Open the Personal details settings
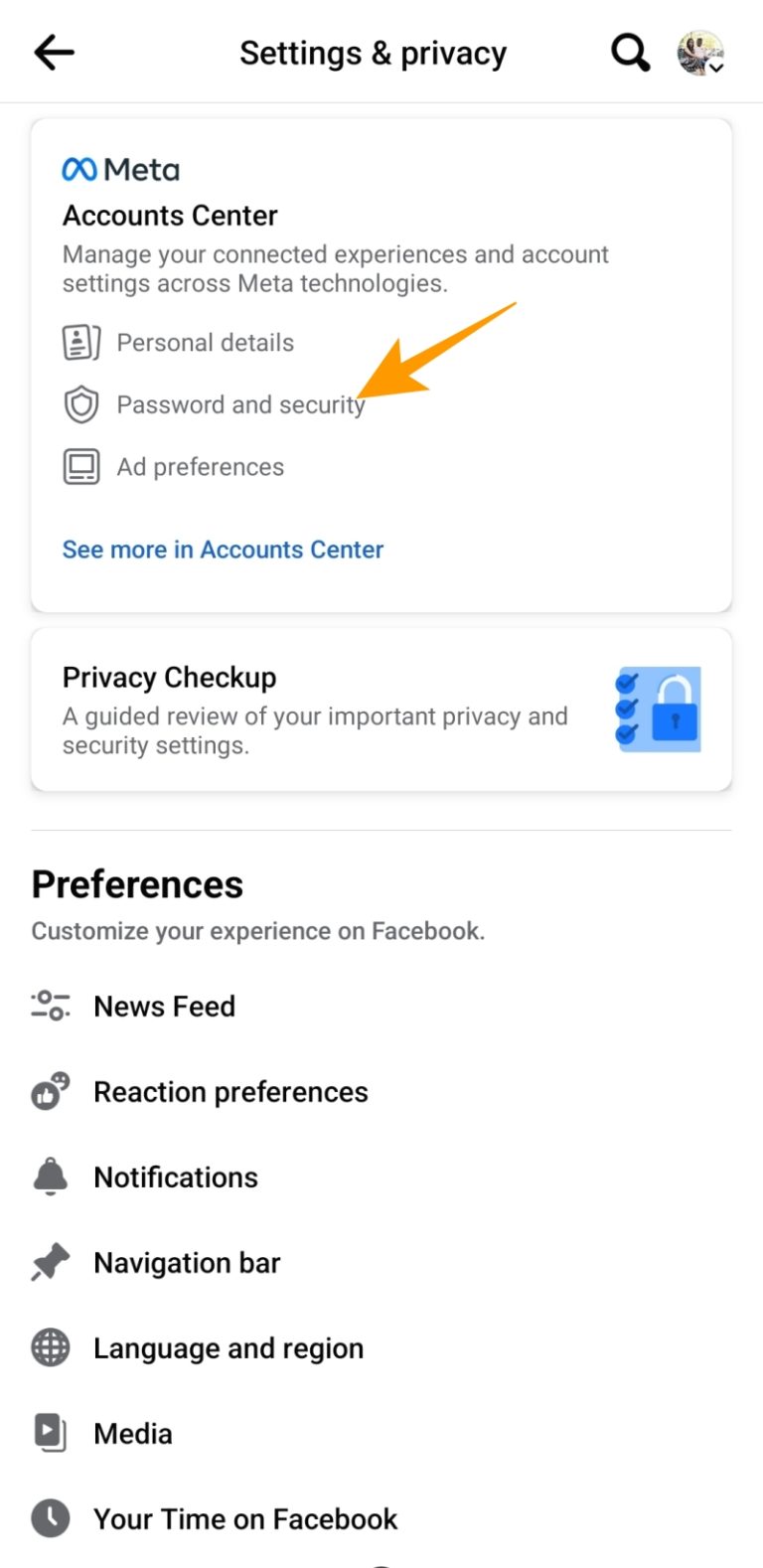 [x=206, y=342]
